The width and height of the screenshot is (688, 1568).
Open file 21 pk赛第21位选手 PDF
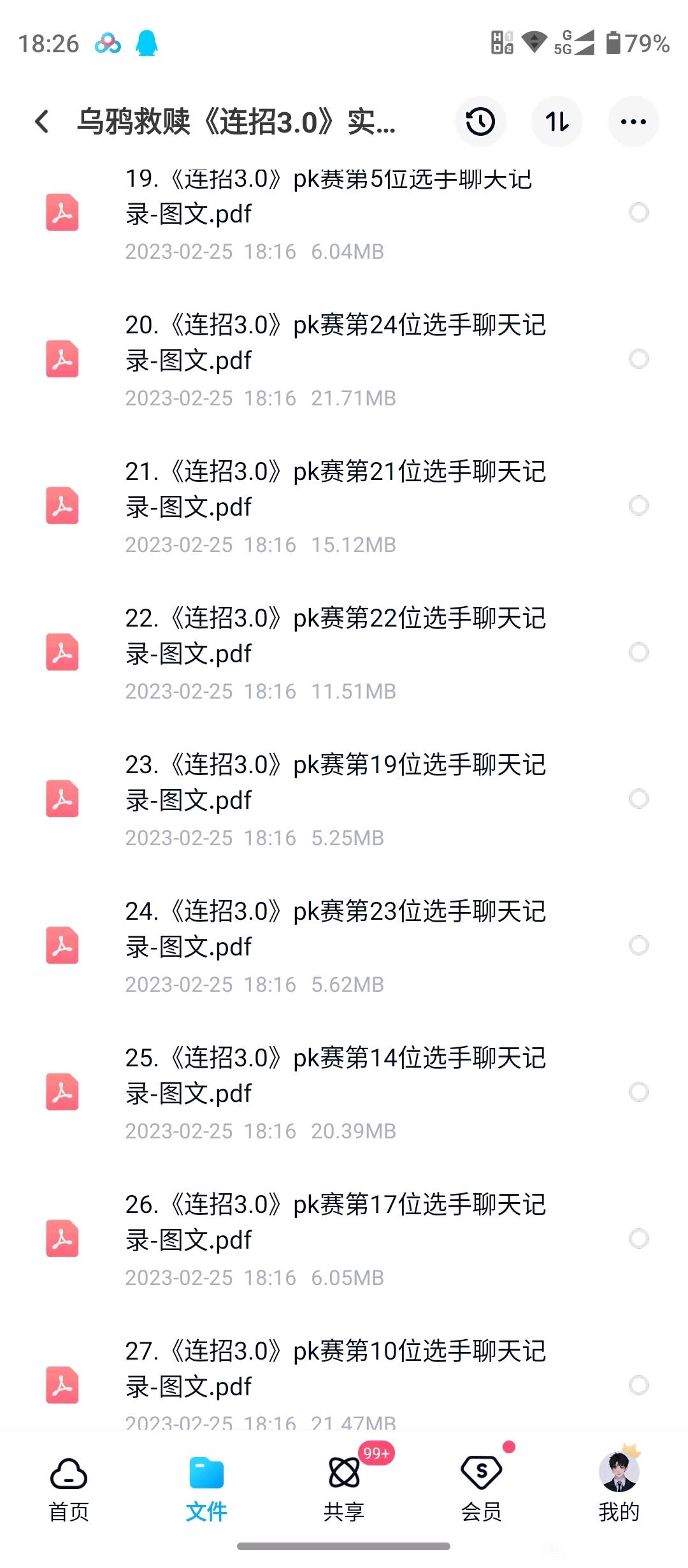tap(334, 489)
